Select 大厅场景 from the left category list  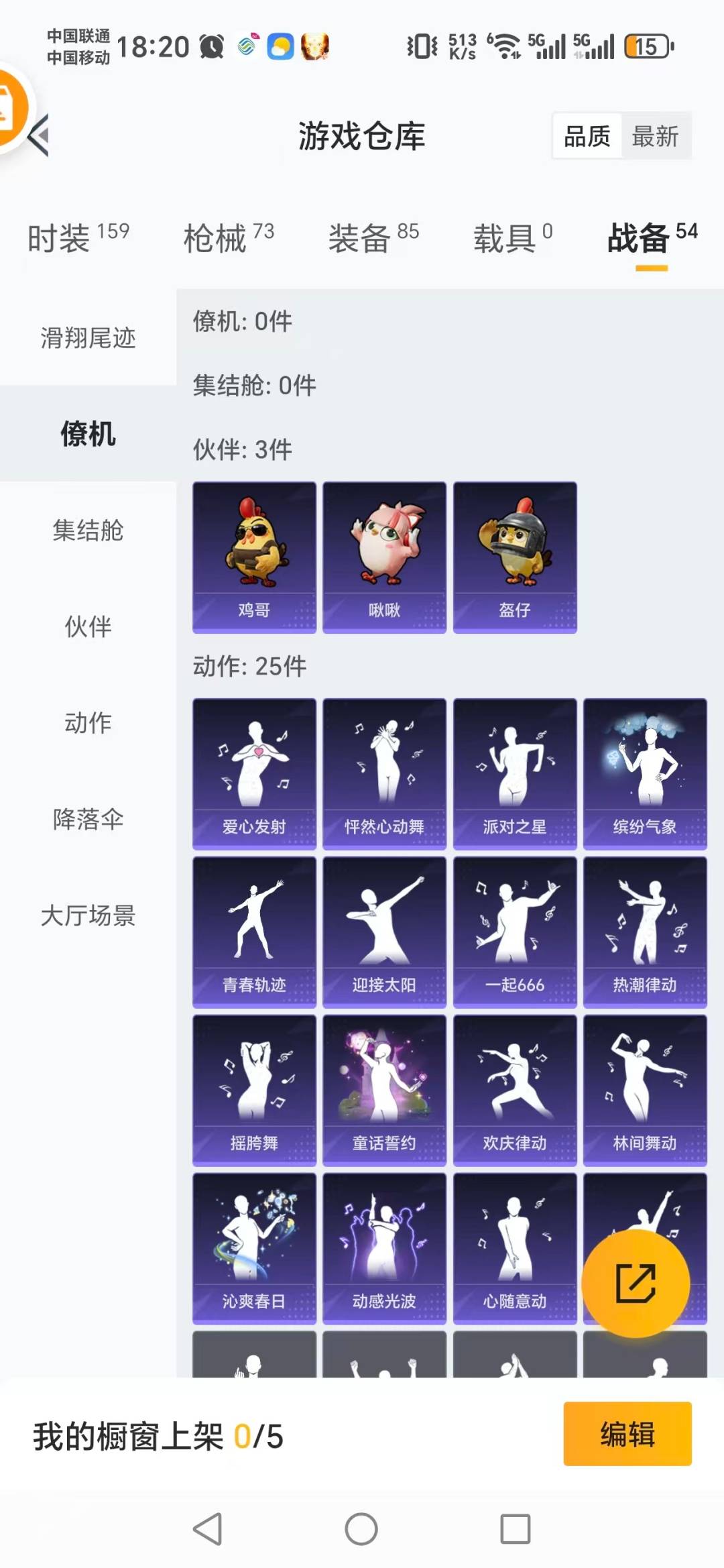tap(88, 916)
